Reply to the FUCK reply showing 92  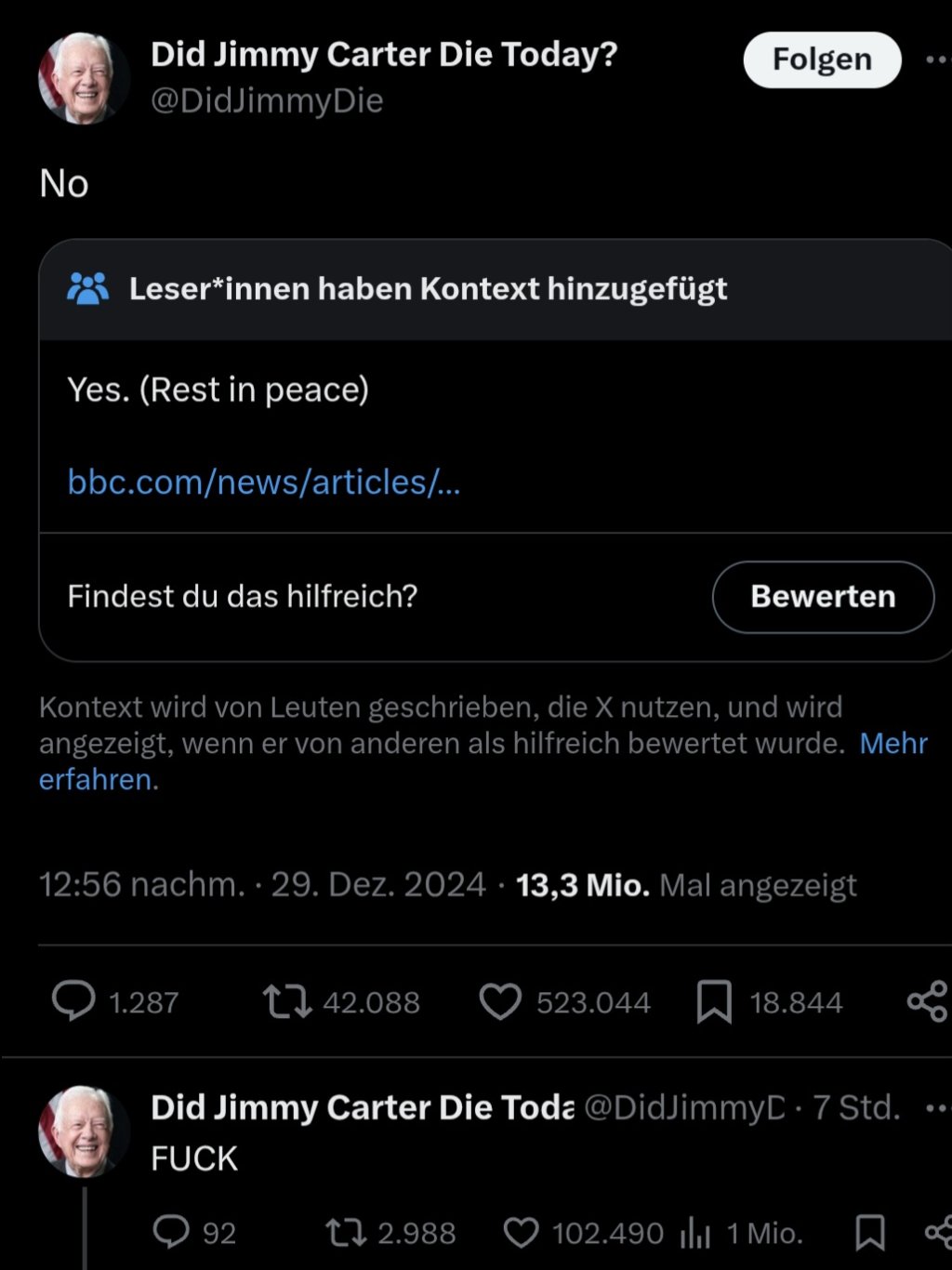(x=171, y=1233)
